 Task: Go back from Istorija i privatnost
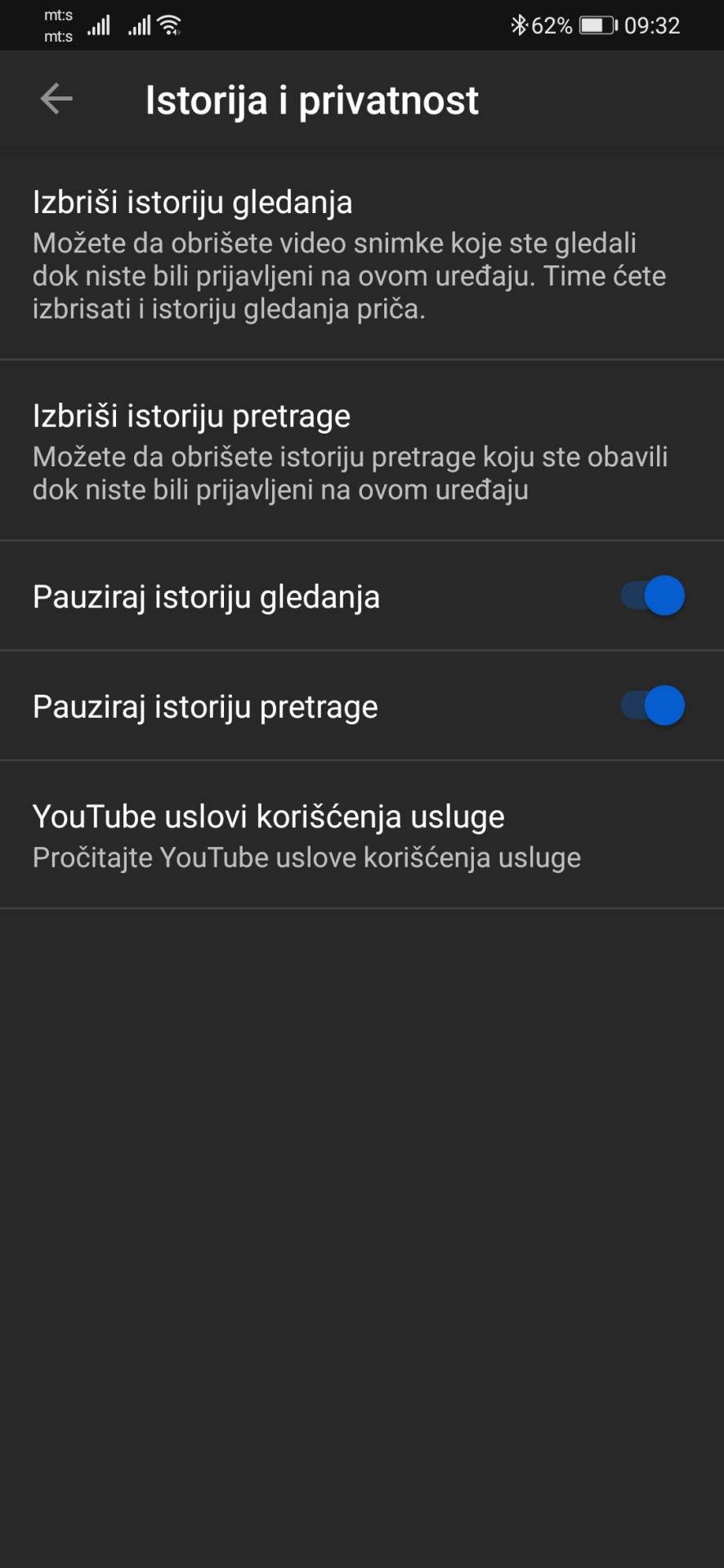(56, 100)
